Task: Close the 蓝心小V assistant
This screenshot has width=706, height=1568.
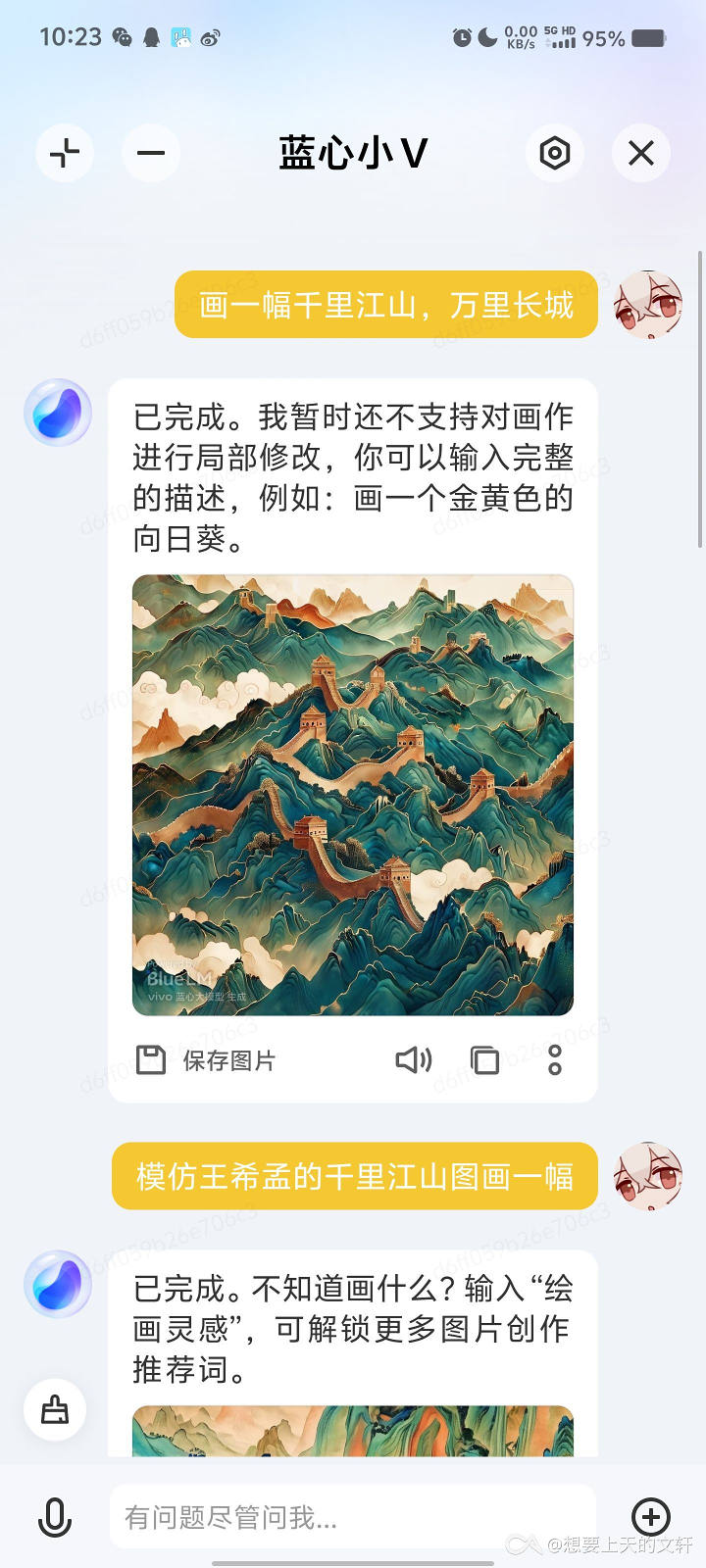Action: tap(641, 153)
